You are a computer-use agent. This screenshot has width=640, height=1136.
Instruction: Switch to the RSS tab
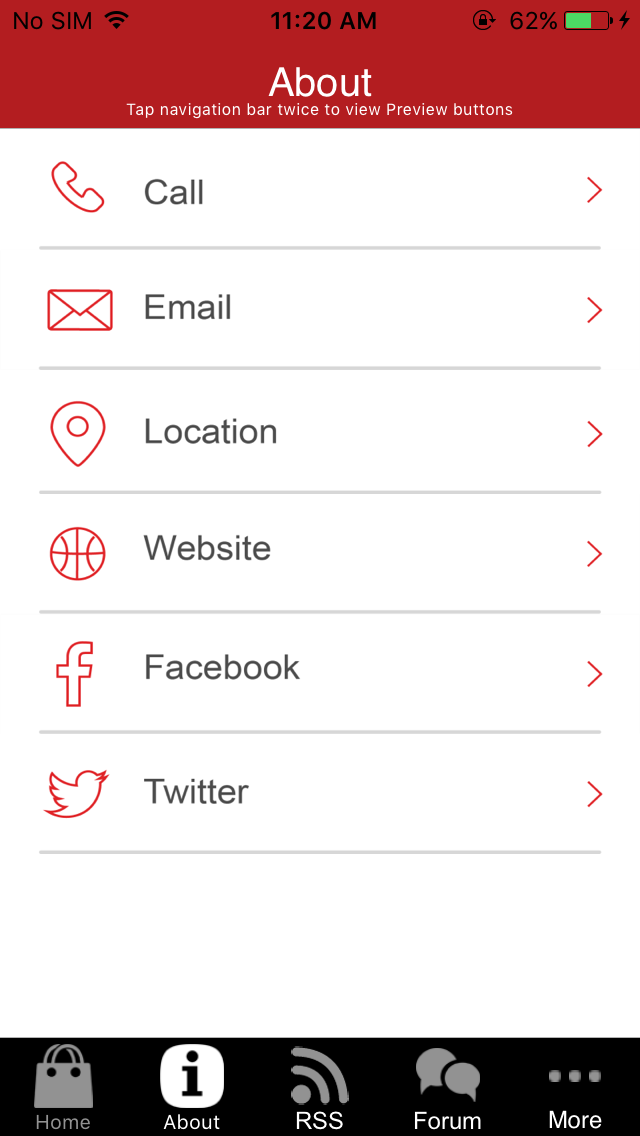coord(320,1087)
